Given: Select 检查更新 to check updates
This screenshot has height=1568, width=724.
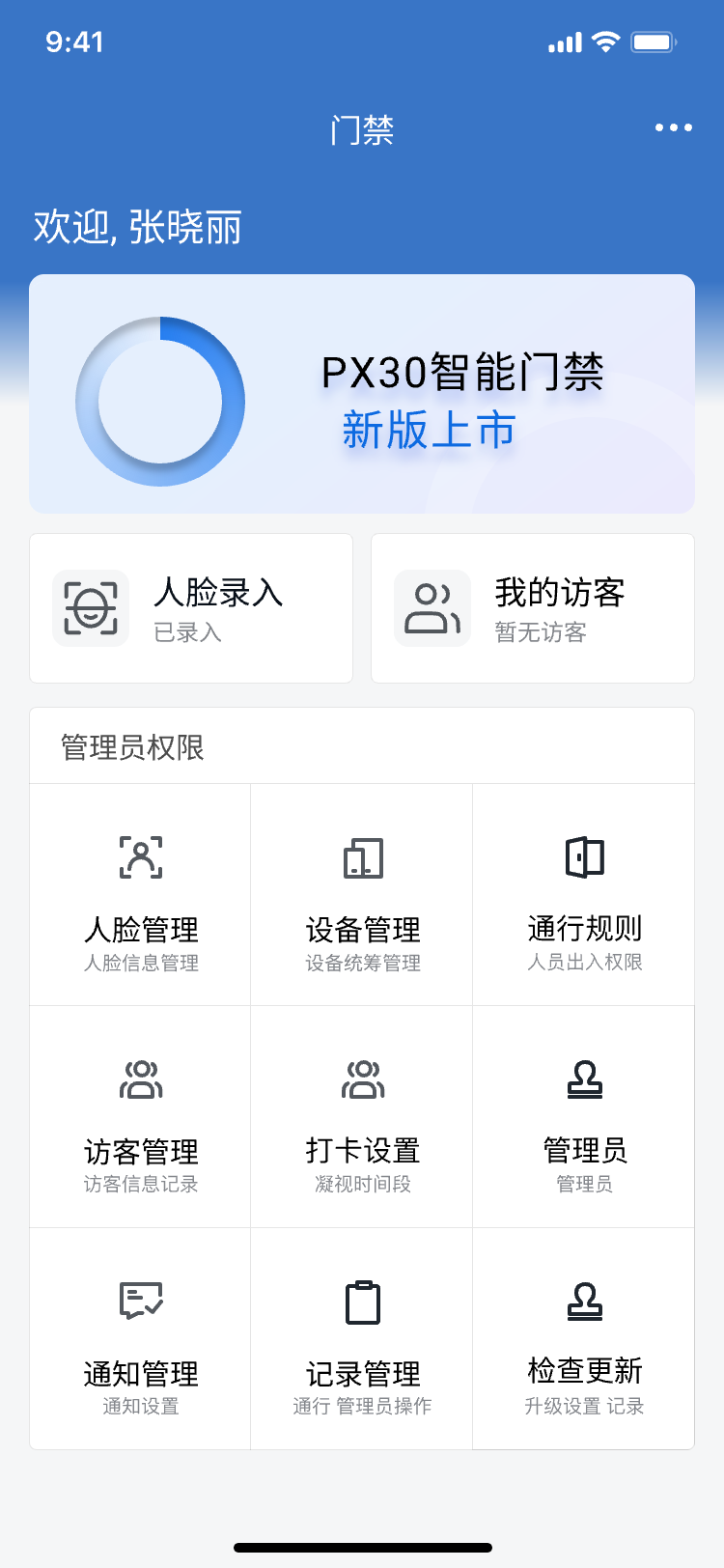Looking at the screenshot, I should (x=584, y=1339).
